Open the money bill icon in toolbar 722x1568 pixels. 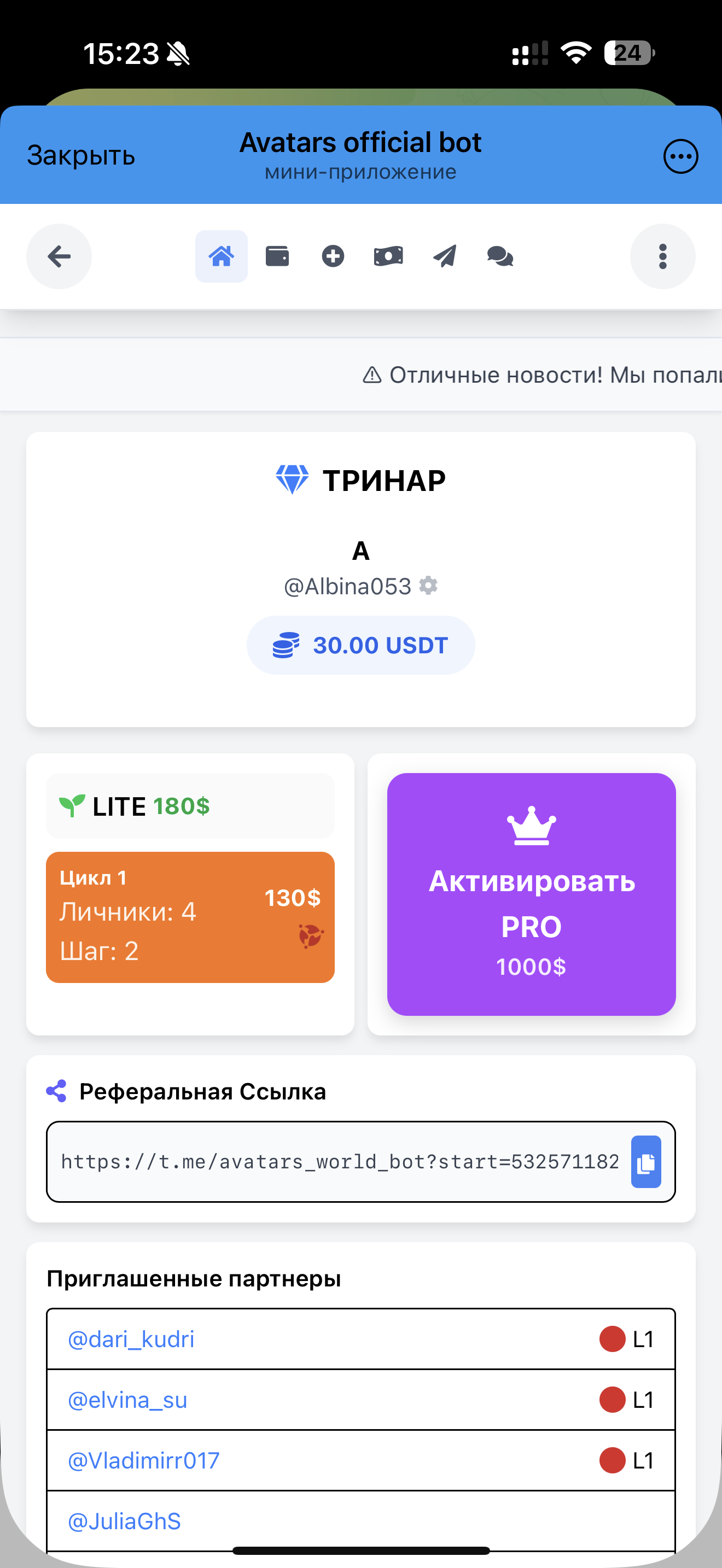tap(388, 256)
